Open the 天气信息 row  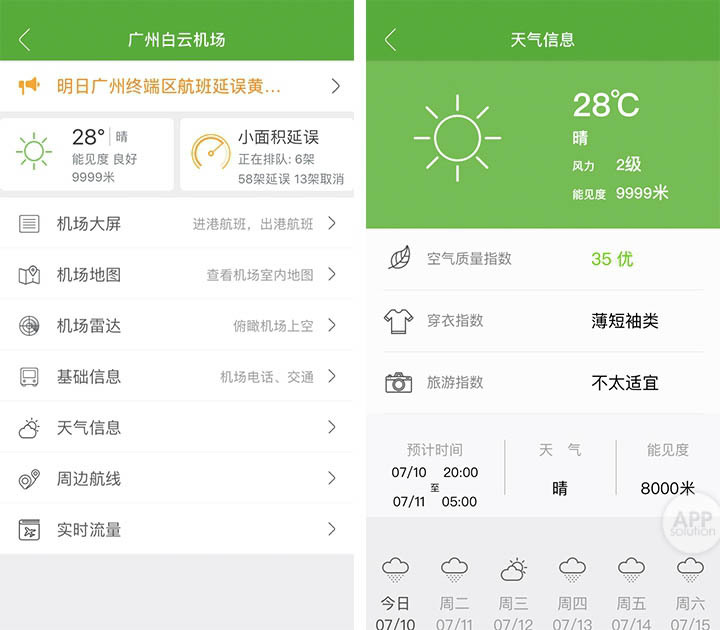[x=177, y=428]
